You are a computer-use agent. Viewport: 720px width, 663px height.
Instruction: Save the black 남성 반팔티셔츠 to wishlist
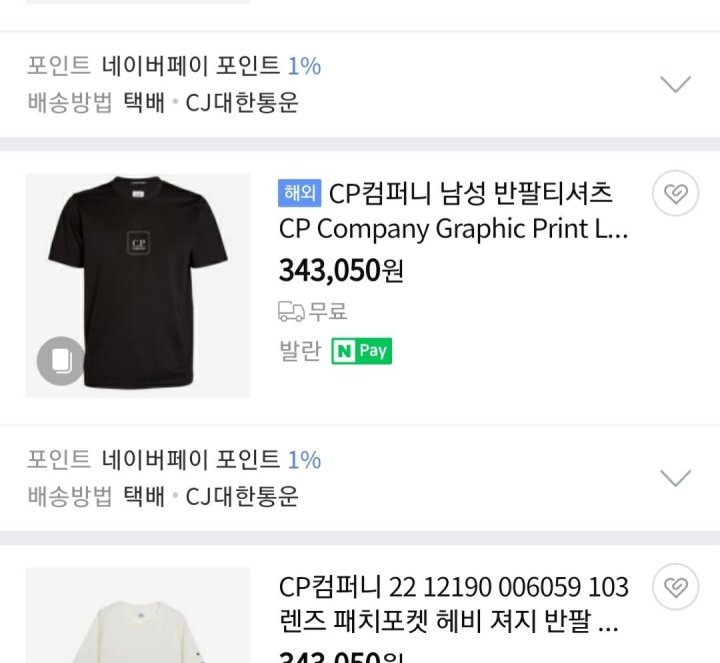[675, 195]
